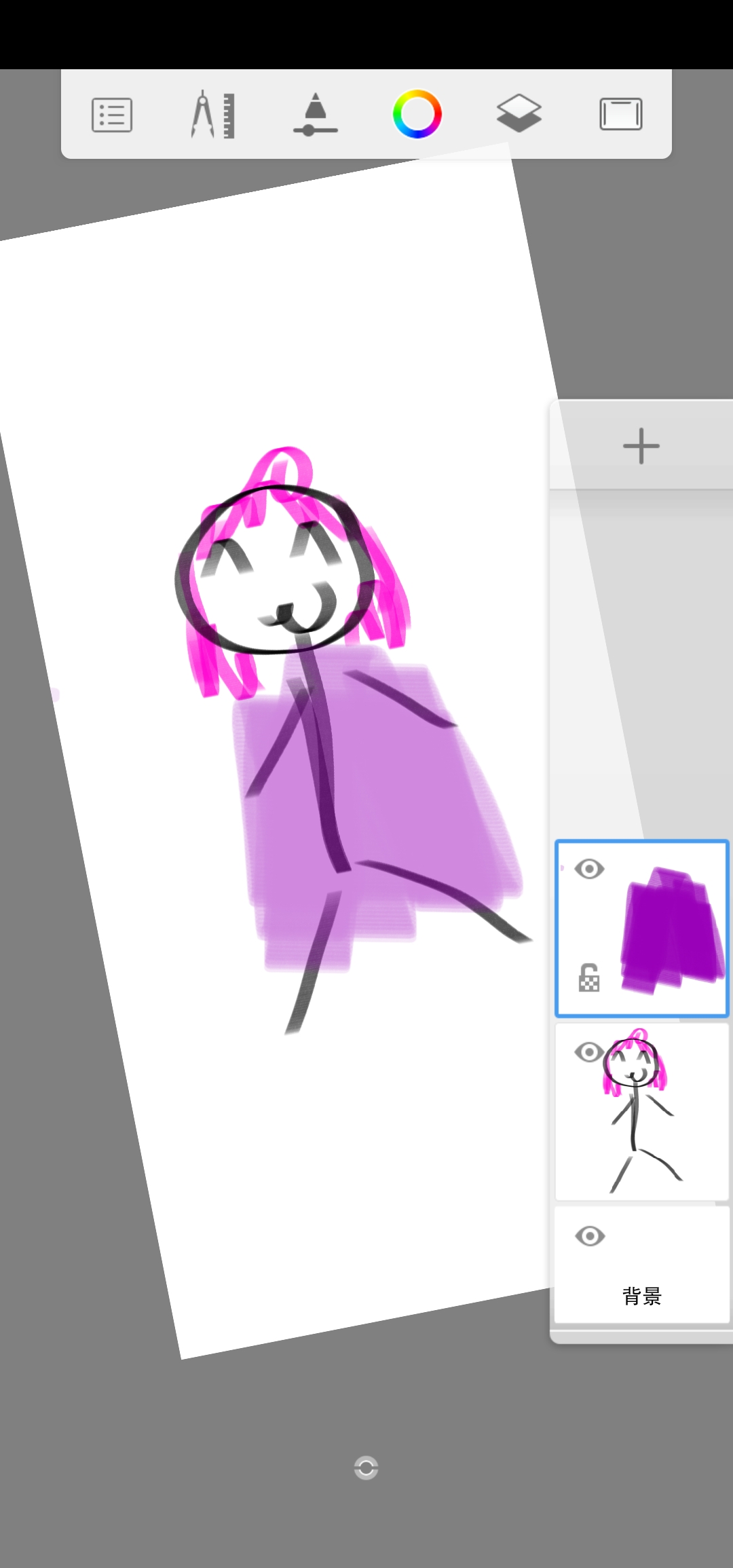Tap the circular puck at the bottom

[366, 1468]
